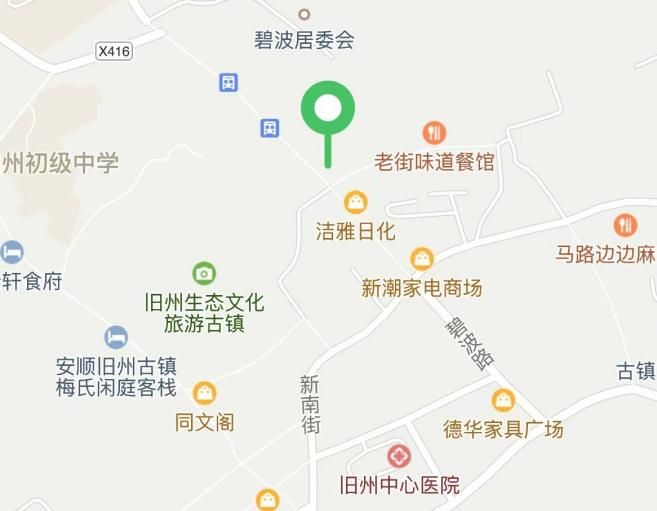657x511 pixels.
Task: Select the 安顺旧州古镇梅氏闲庭客栈 hotel marker
Action: click(116, 337)
